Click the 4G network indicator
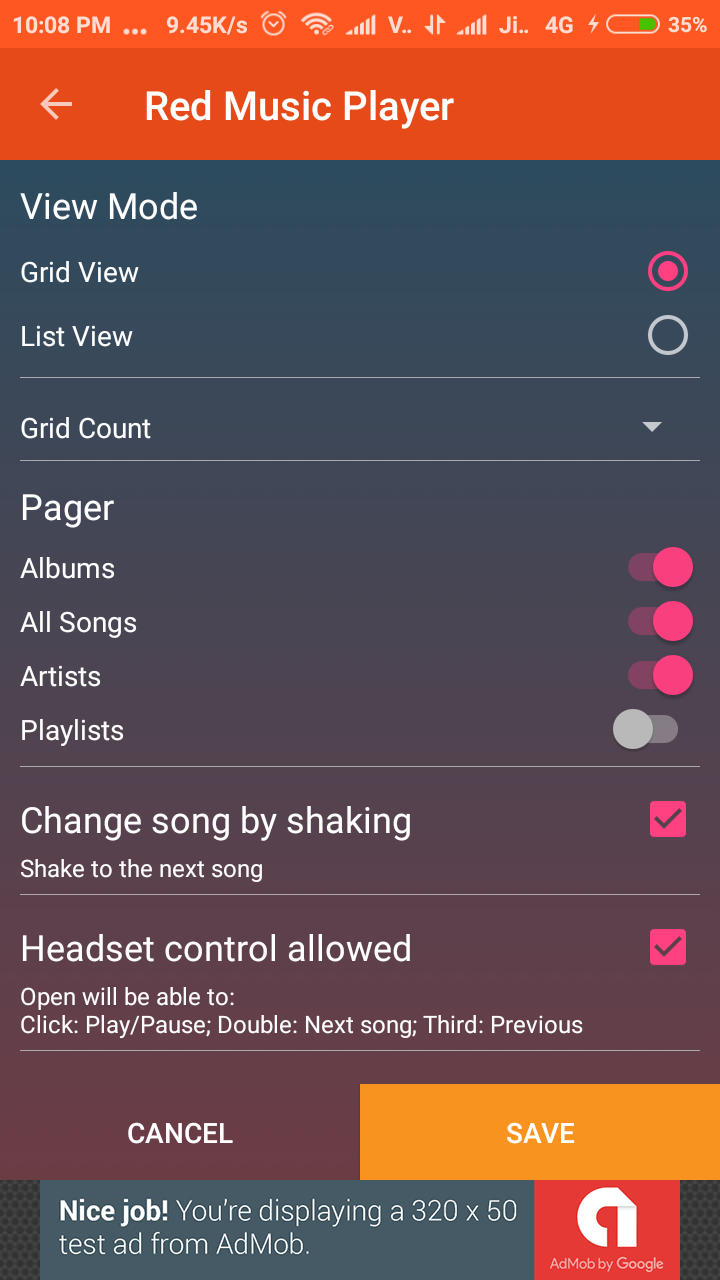This screenshot has height=1280, width=720. (557, 22)
